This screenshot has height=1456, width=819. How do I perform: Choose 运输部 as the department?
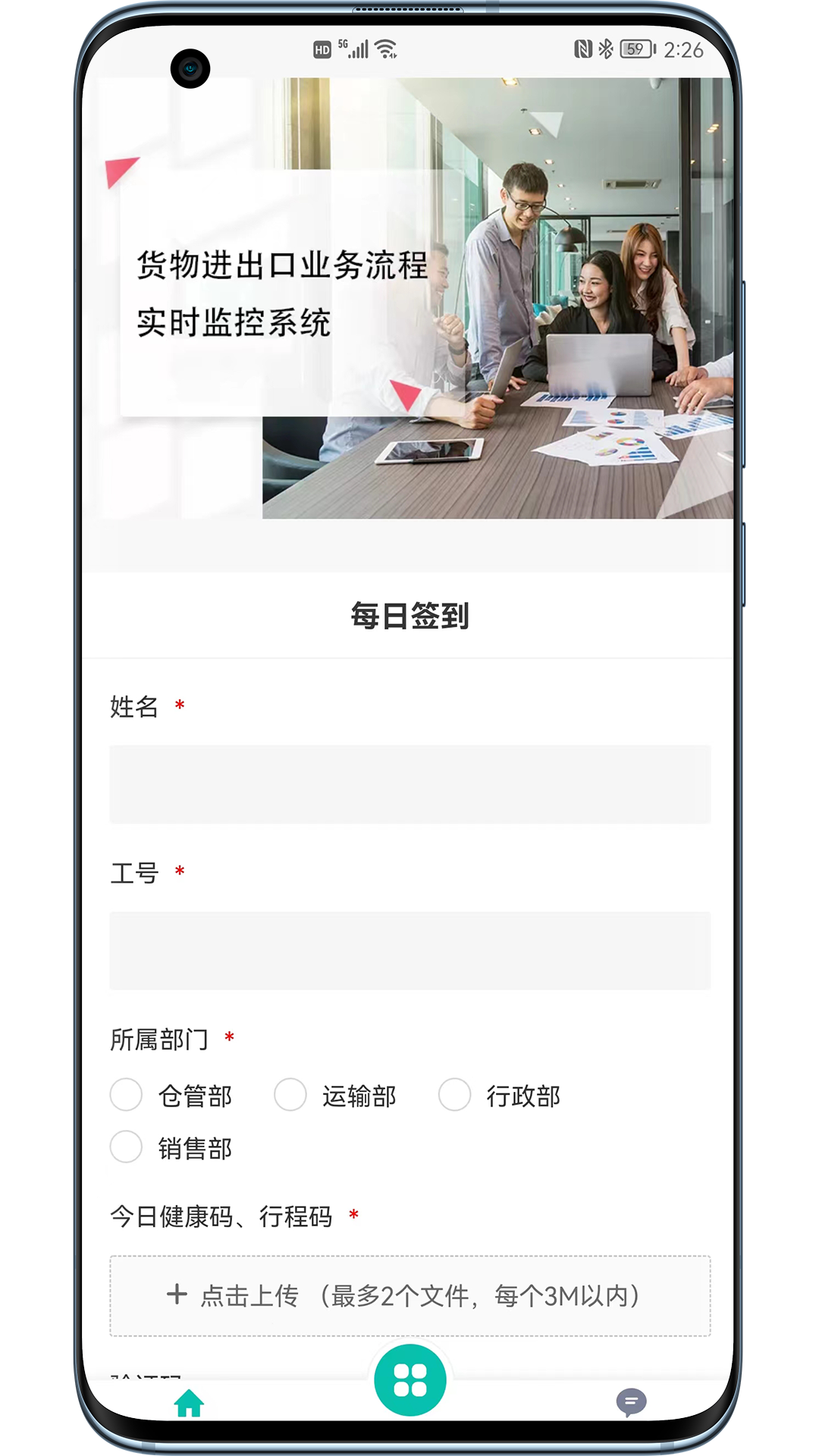[x=290, y=1095]
